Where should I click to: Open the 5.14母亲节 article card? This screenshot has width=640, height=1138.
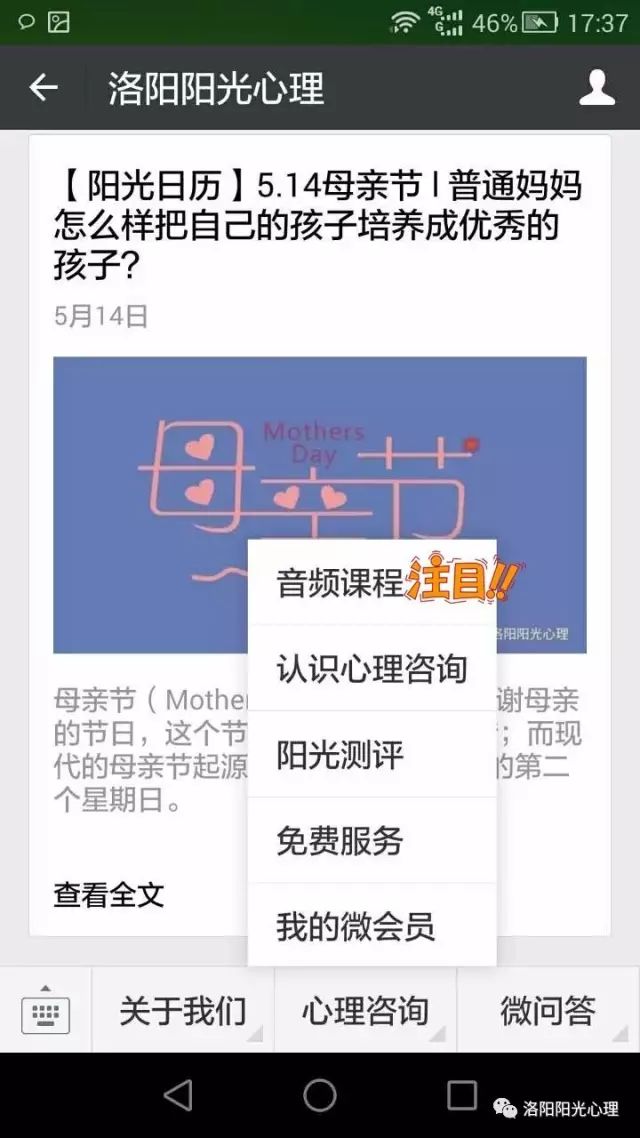[318, 224]
